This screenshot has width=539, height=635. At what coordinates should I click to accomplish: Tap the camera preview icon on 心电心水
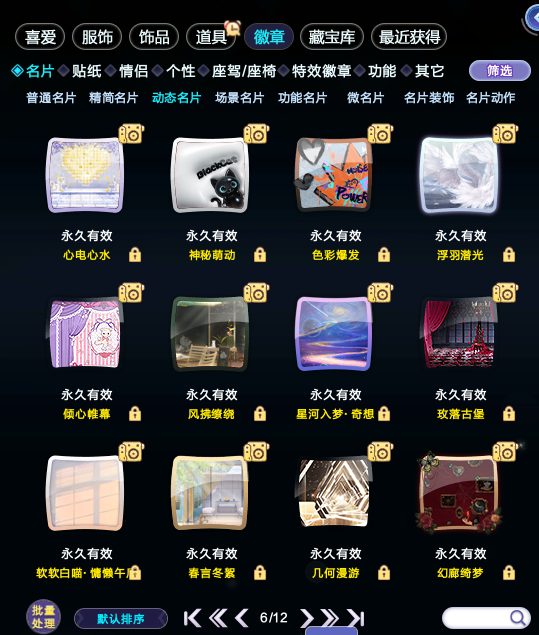tap(131, 134)
